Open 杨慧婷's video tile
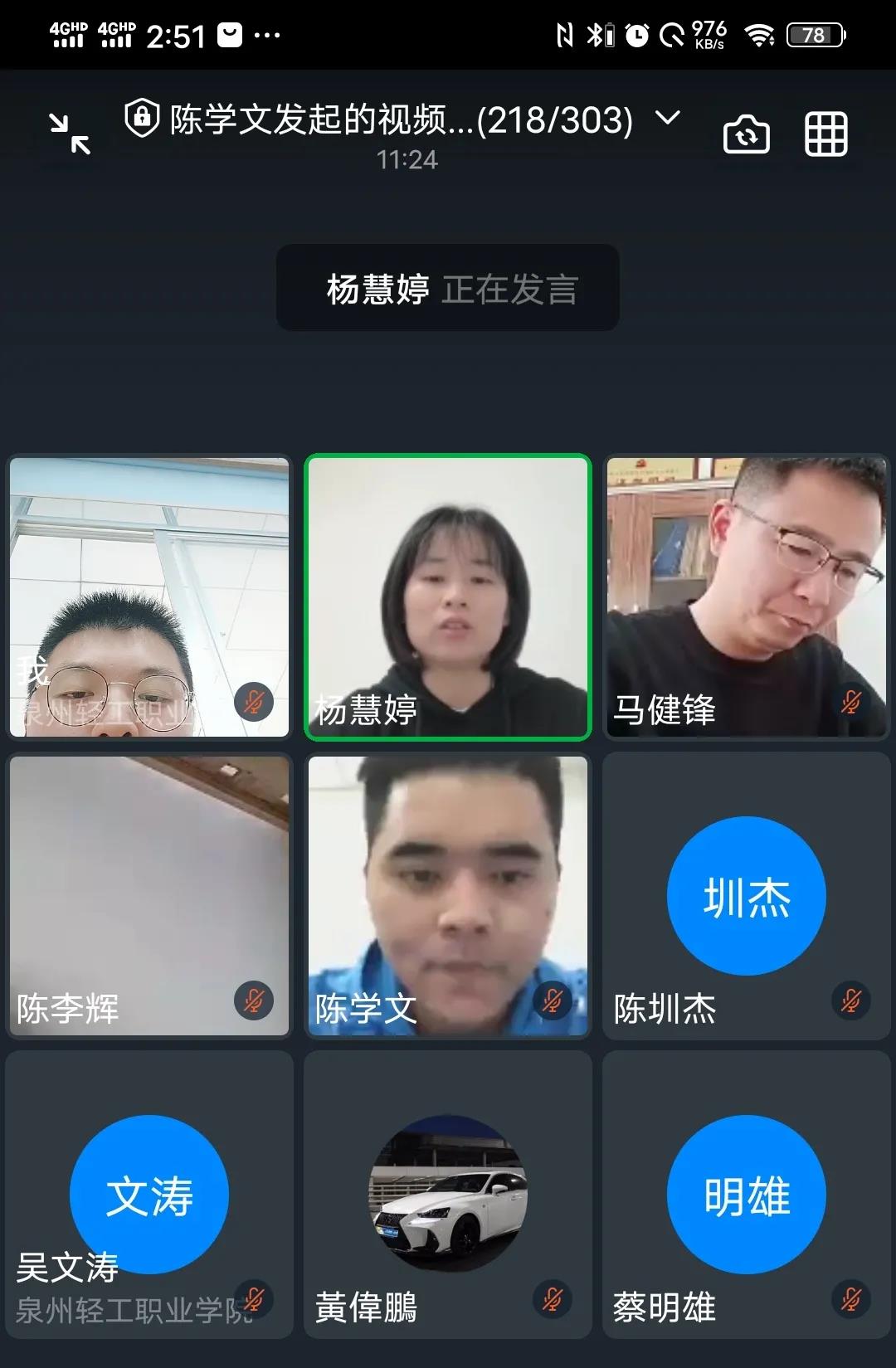Viewport: 896px width, 1368px height. tap(448, 597)
